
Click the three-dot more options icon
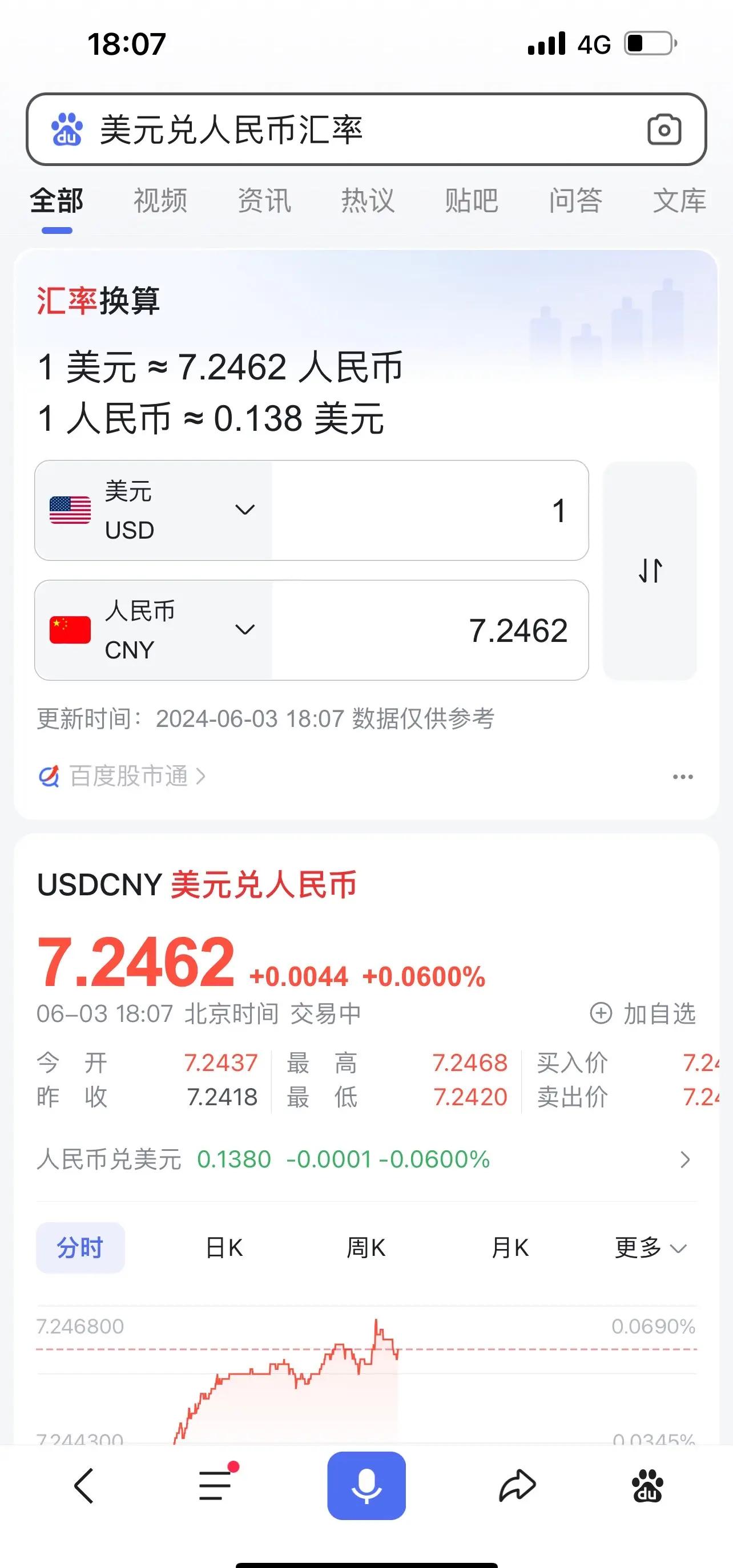[682, 776]
